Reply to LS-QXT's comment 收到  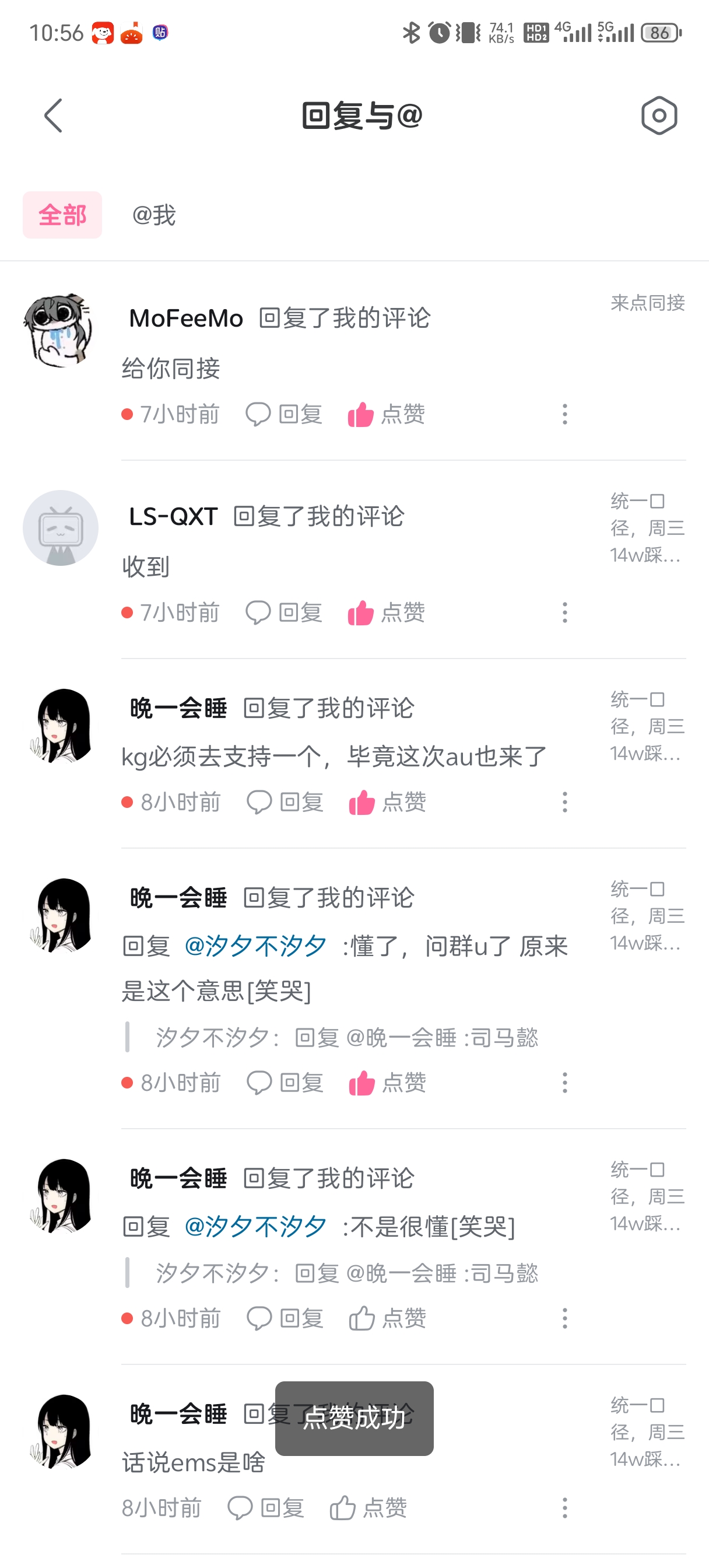(284, 612)
